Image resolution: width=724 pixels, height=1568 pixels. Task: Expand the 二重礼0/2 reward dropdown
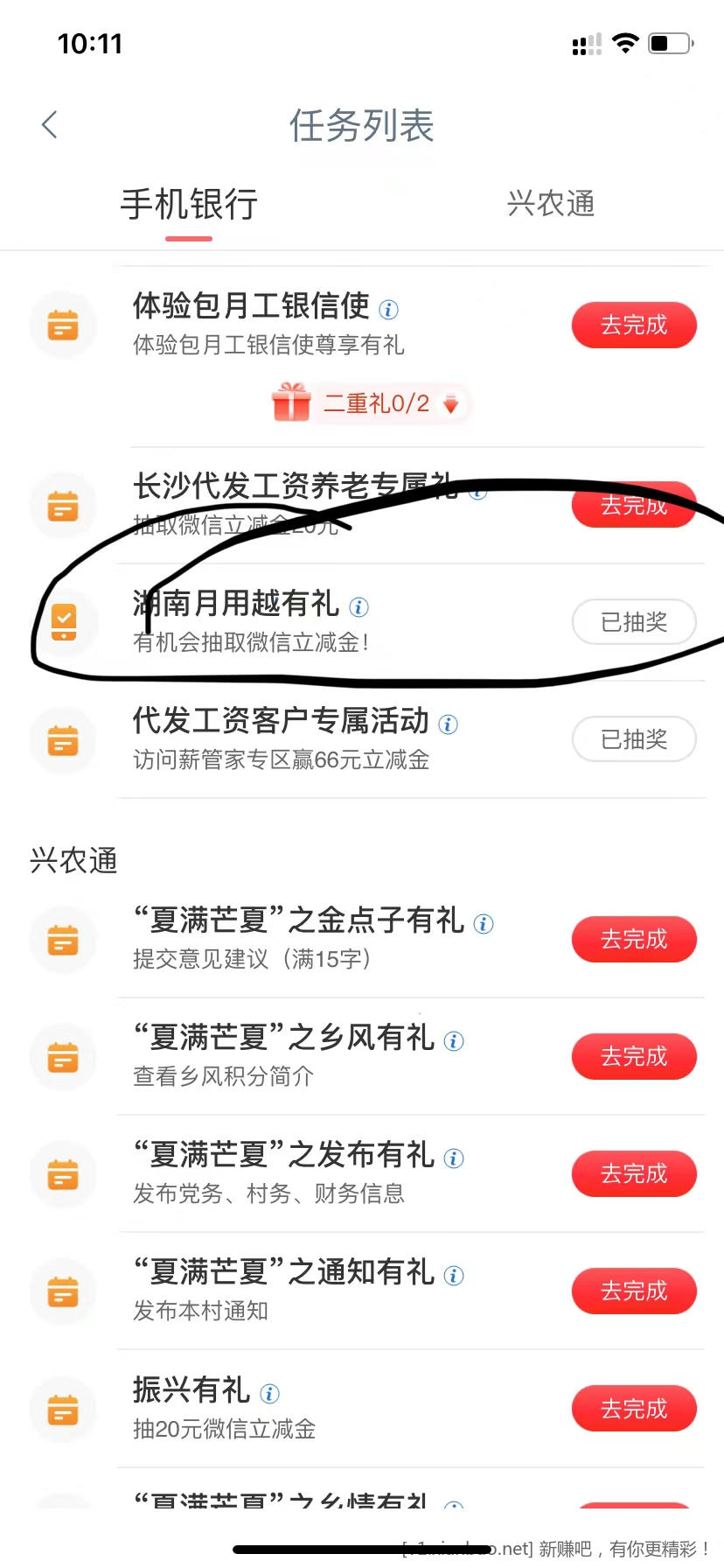click(451, 404)
